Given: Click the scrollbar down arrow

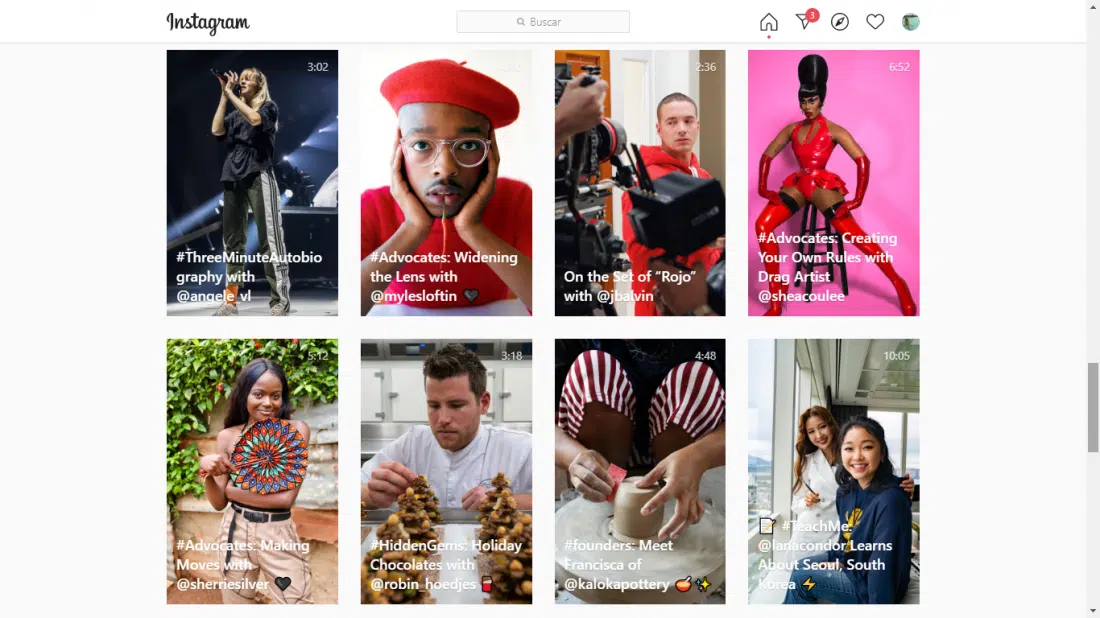Looking at the screenshot, I should click(x=1092, y=610).
